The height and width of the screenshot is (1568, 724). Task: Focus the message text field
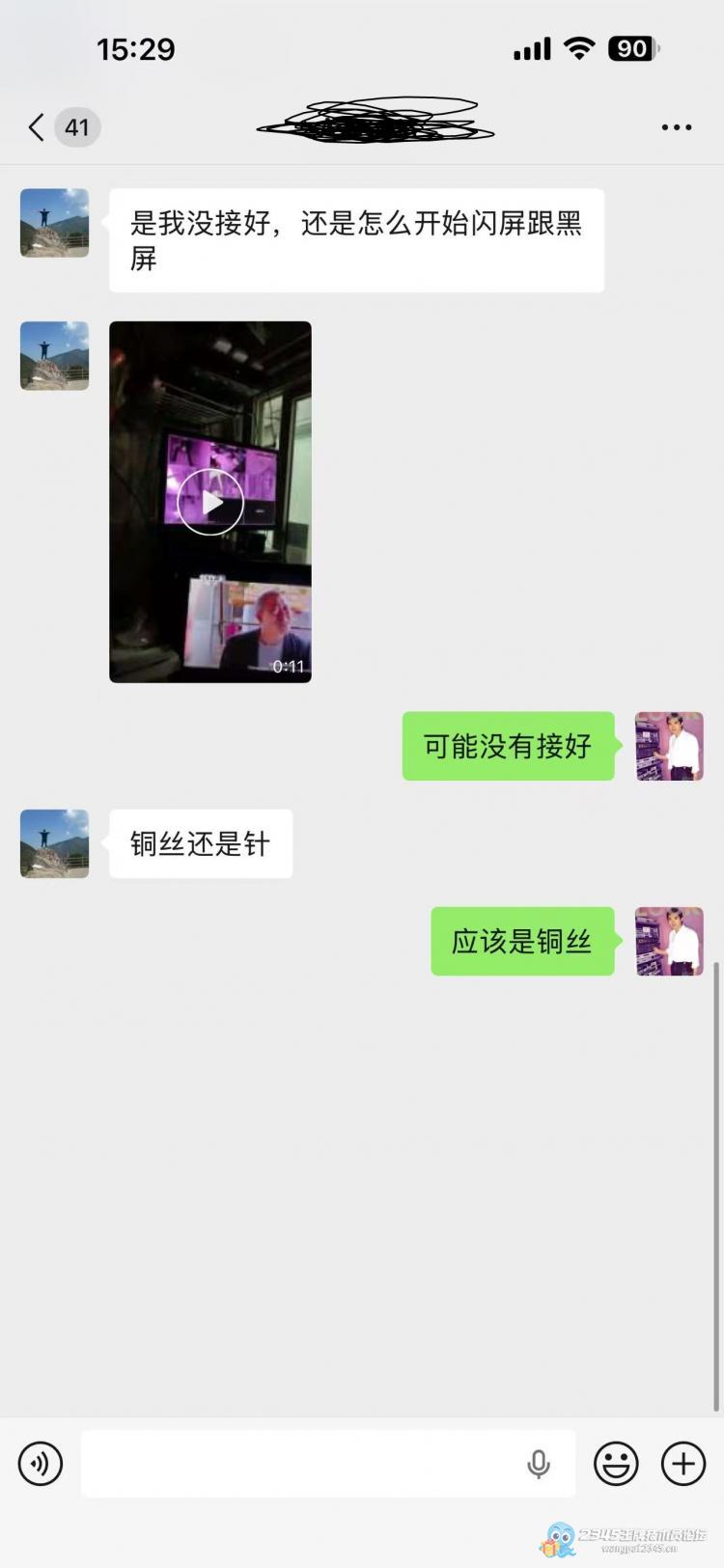tap(299, 1463)
